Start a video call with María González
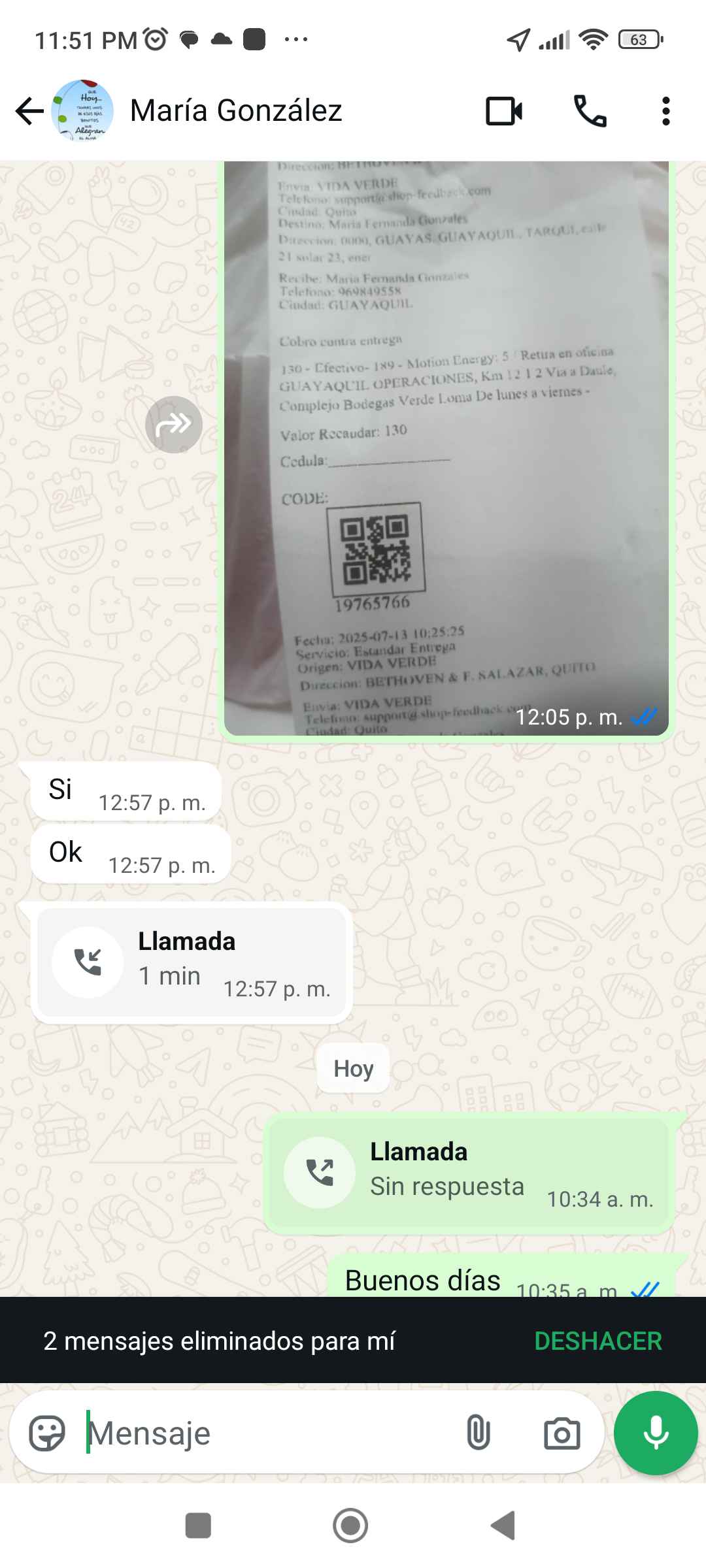The height and width of the screenshot is (1568, 706). (504, 111)
